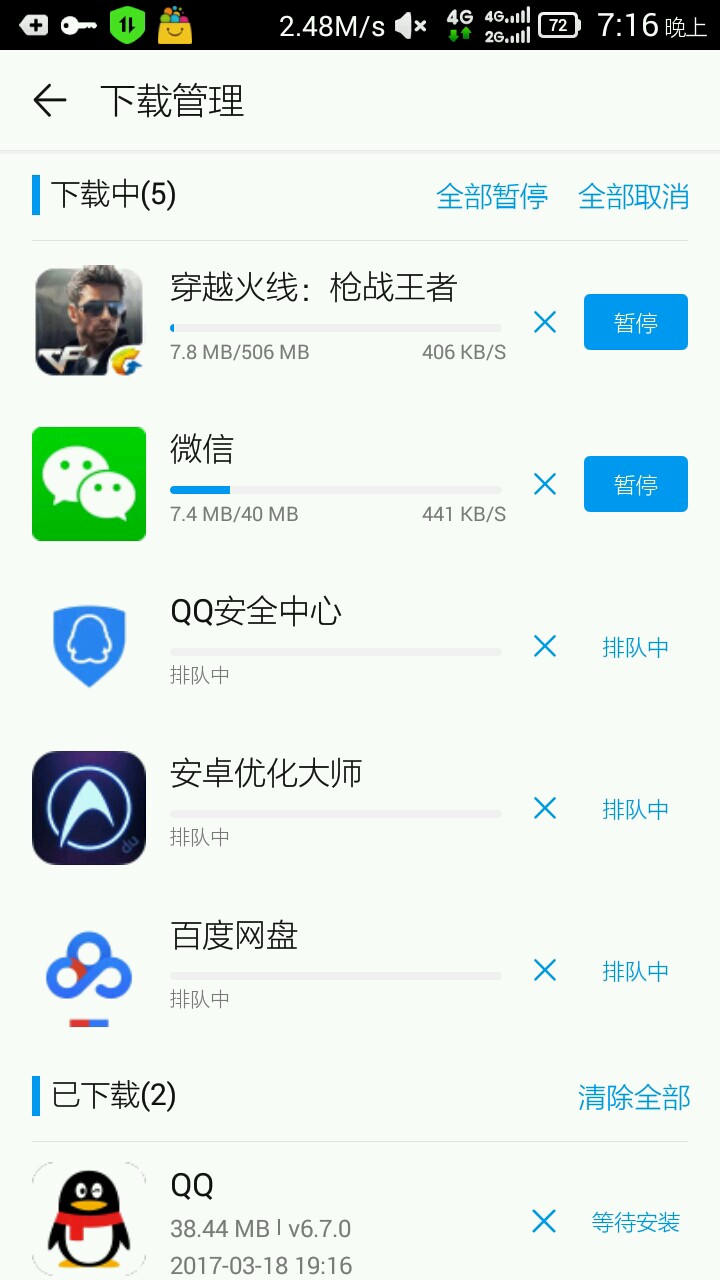Tap 排队中 for 安卓优化大师

point(635,809)
